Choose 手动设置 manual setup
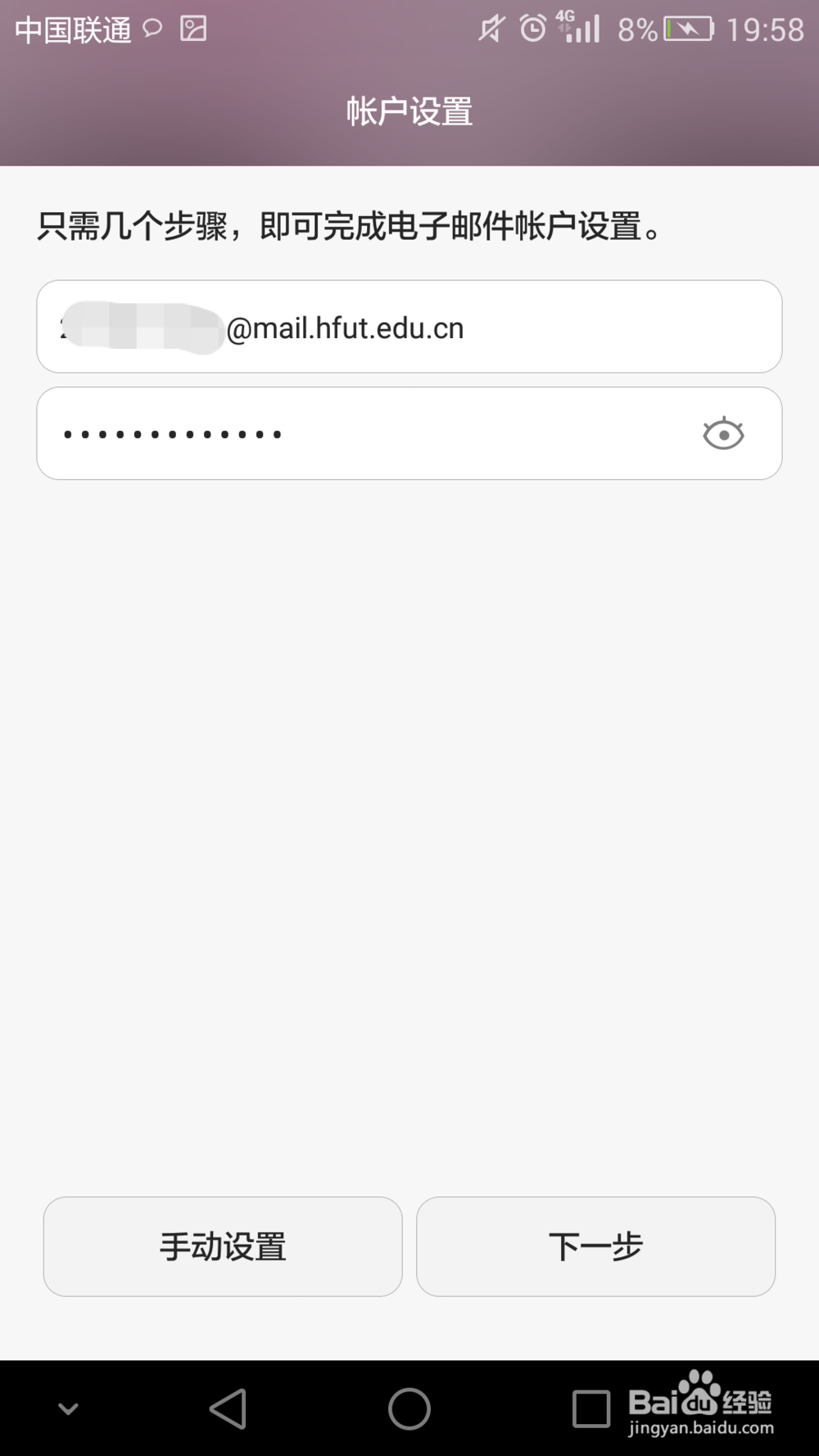Viewport: 819px width, 1456px height. pos(223,1246)
